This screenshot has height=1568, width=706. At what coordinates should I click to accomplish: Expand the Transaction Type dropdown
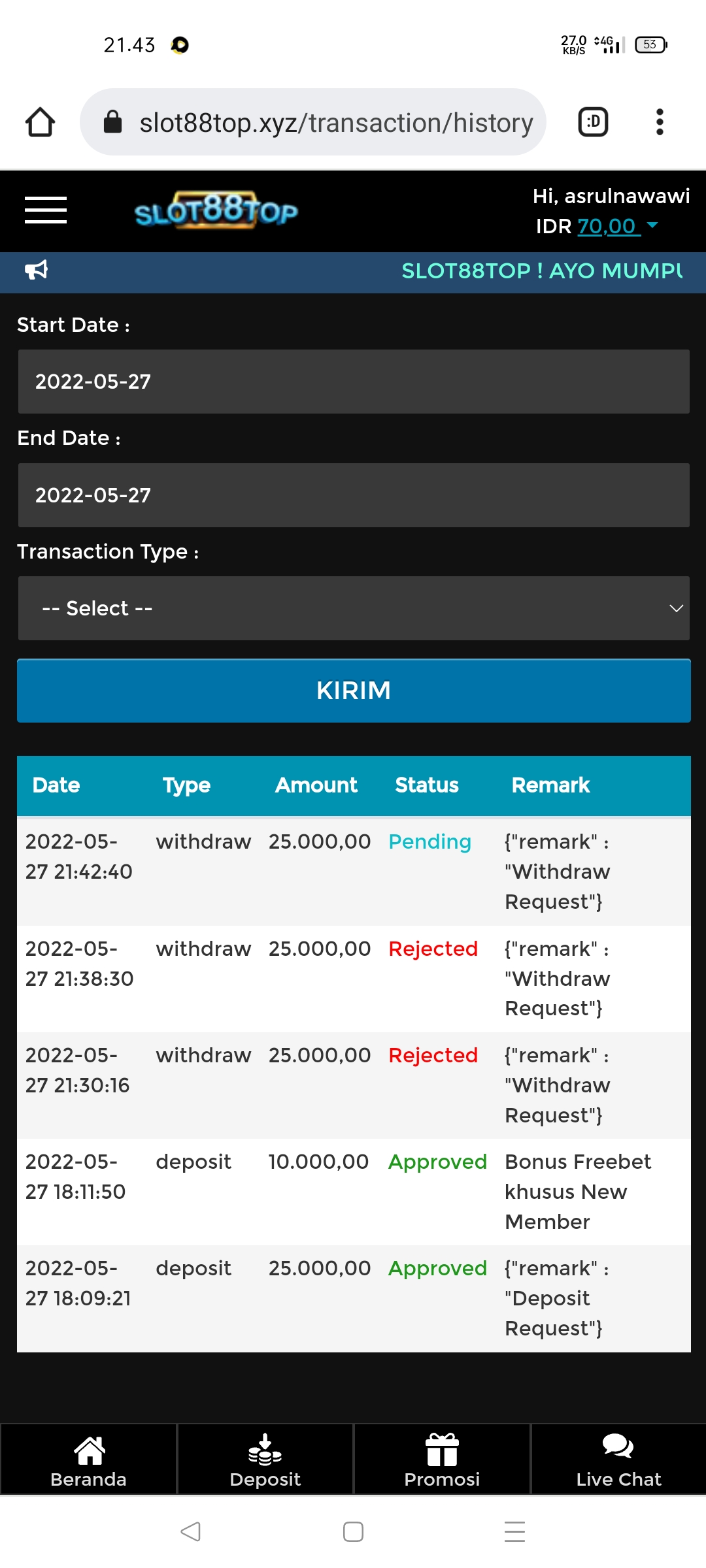tap(353, 608)
